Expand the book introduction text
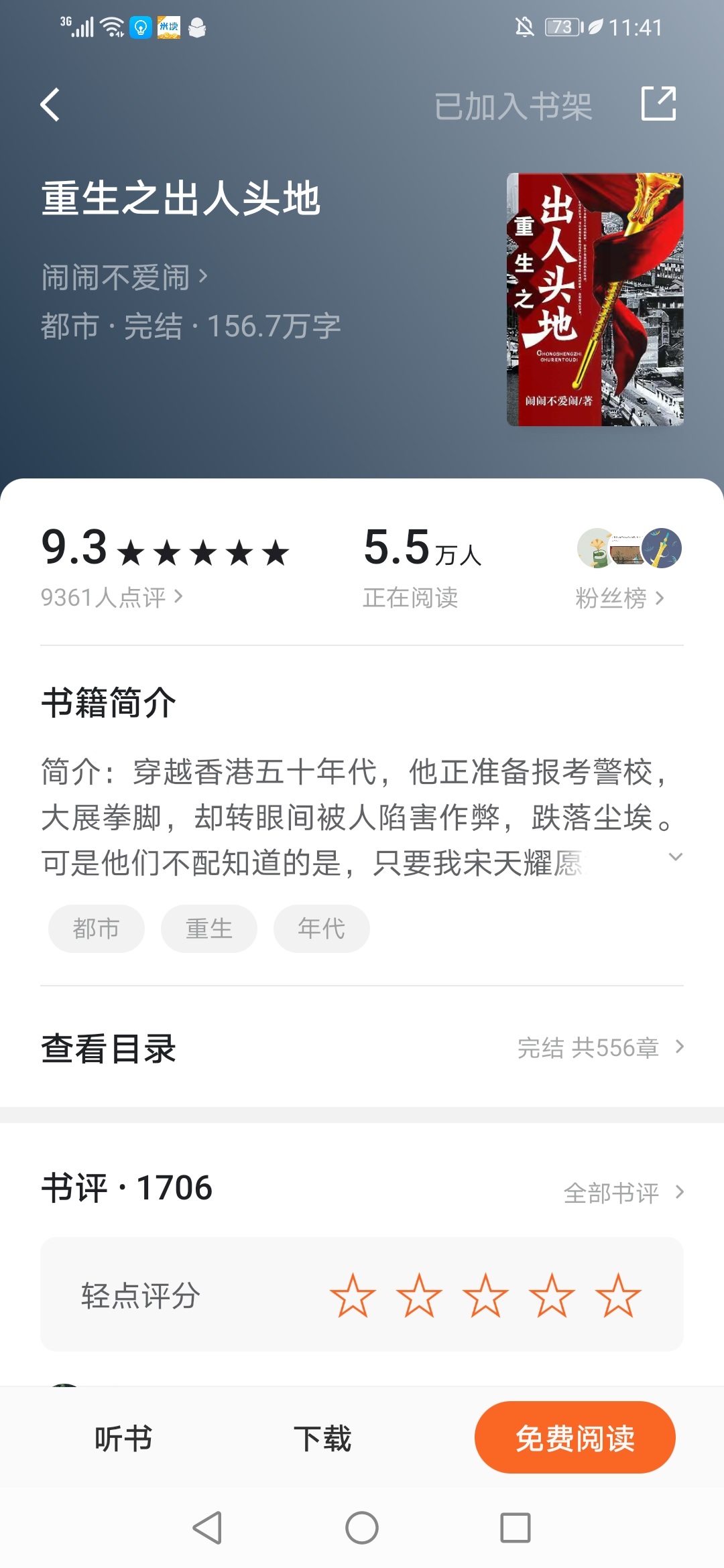 pyautogui.click(x=676, y=857)
